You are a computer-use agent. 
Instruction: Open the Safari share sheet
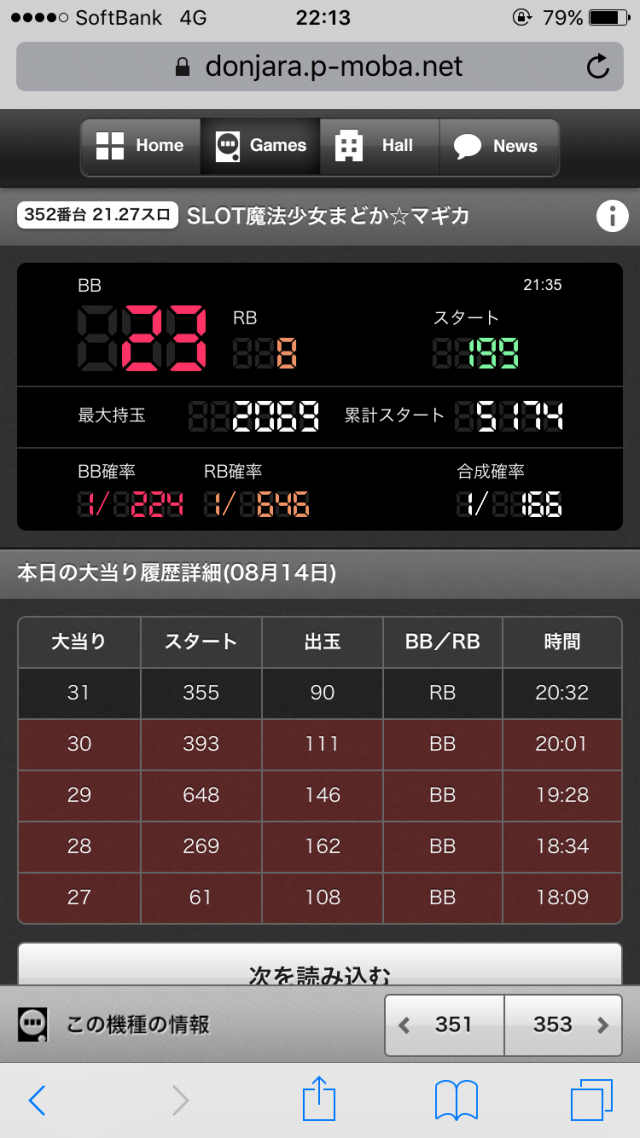318,1098
